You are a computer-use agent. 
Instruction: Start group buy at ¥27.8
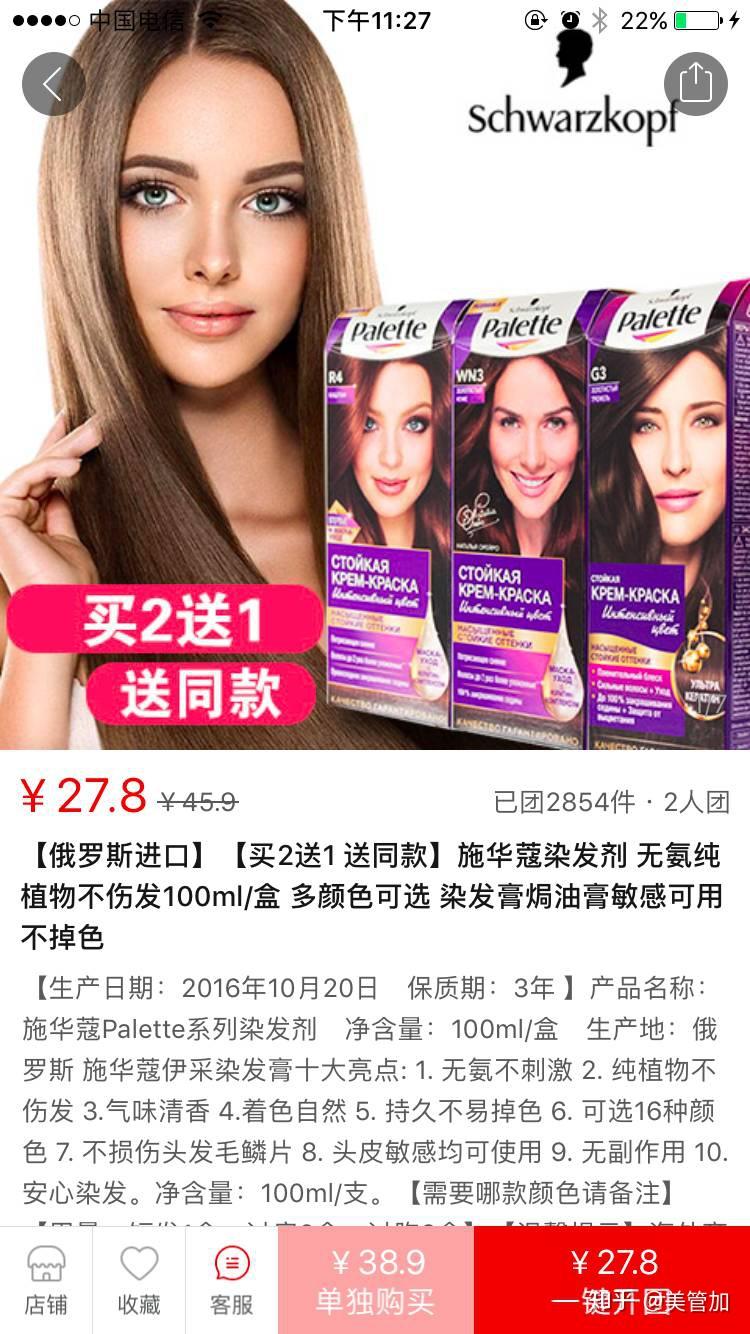click(x=612, y=1280)
